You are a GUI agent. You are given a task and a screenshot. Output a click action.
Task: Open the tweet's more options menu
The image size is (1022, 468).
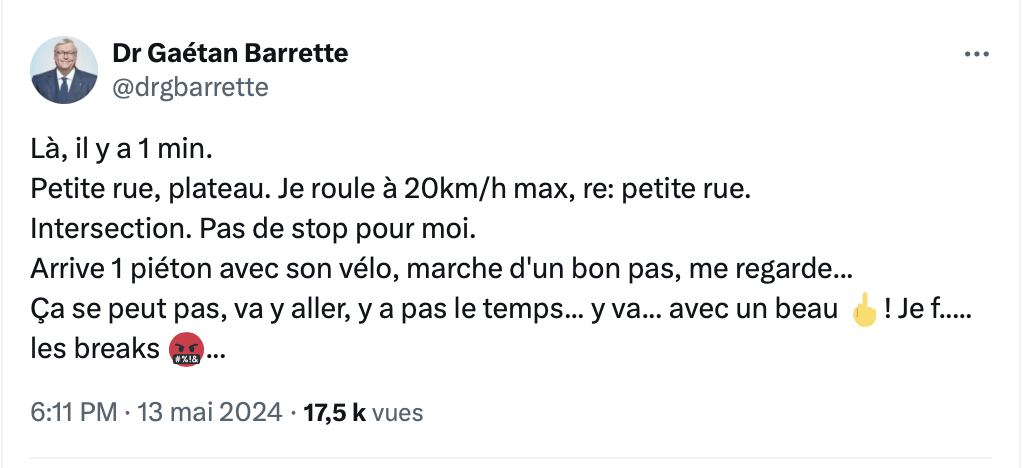click(x=975, y=54)
